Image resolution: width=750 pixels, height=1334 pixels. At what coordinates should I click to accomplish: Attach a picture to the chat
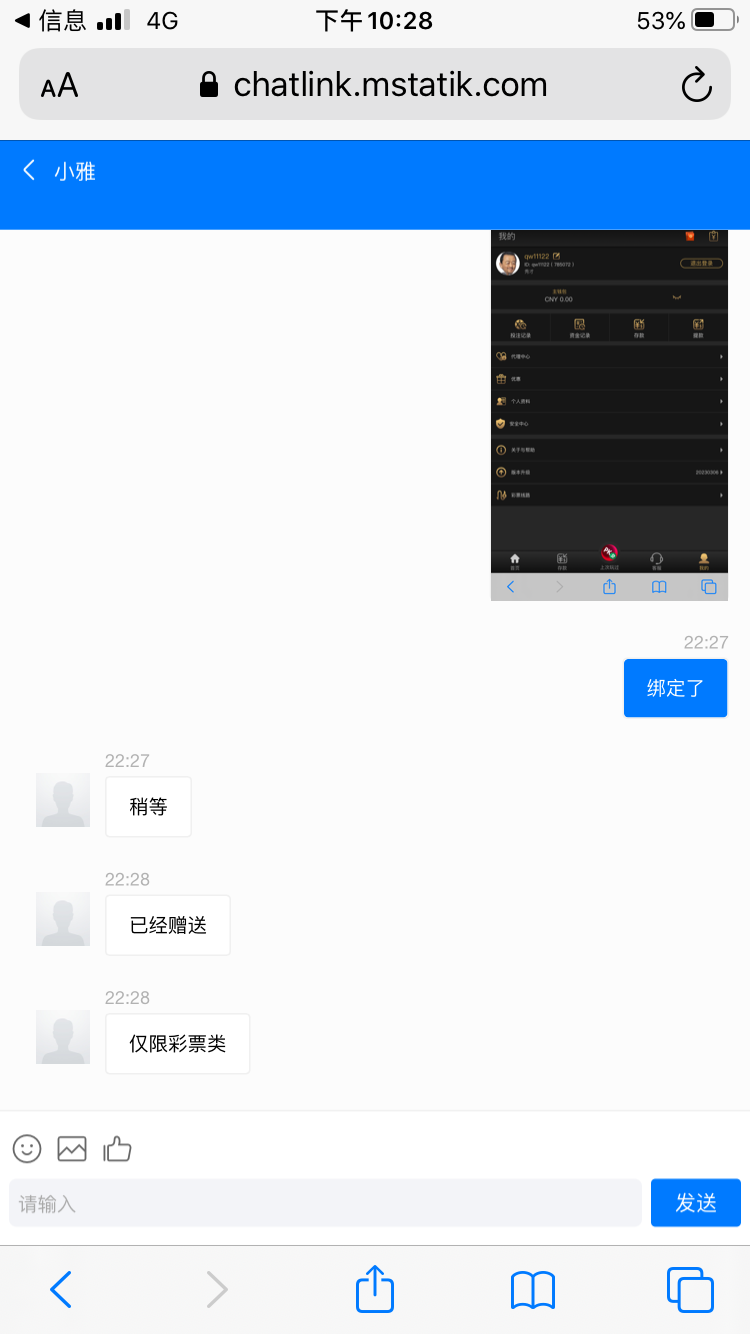coord(72,1148)
